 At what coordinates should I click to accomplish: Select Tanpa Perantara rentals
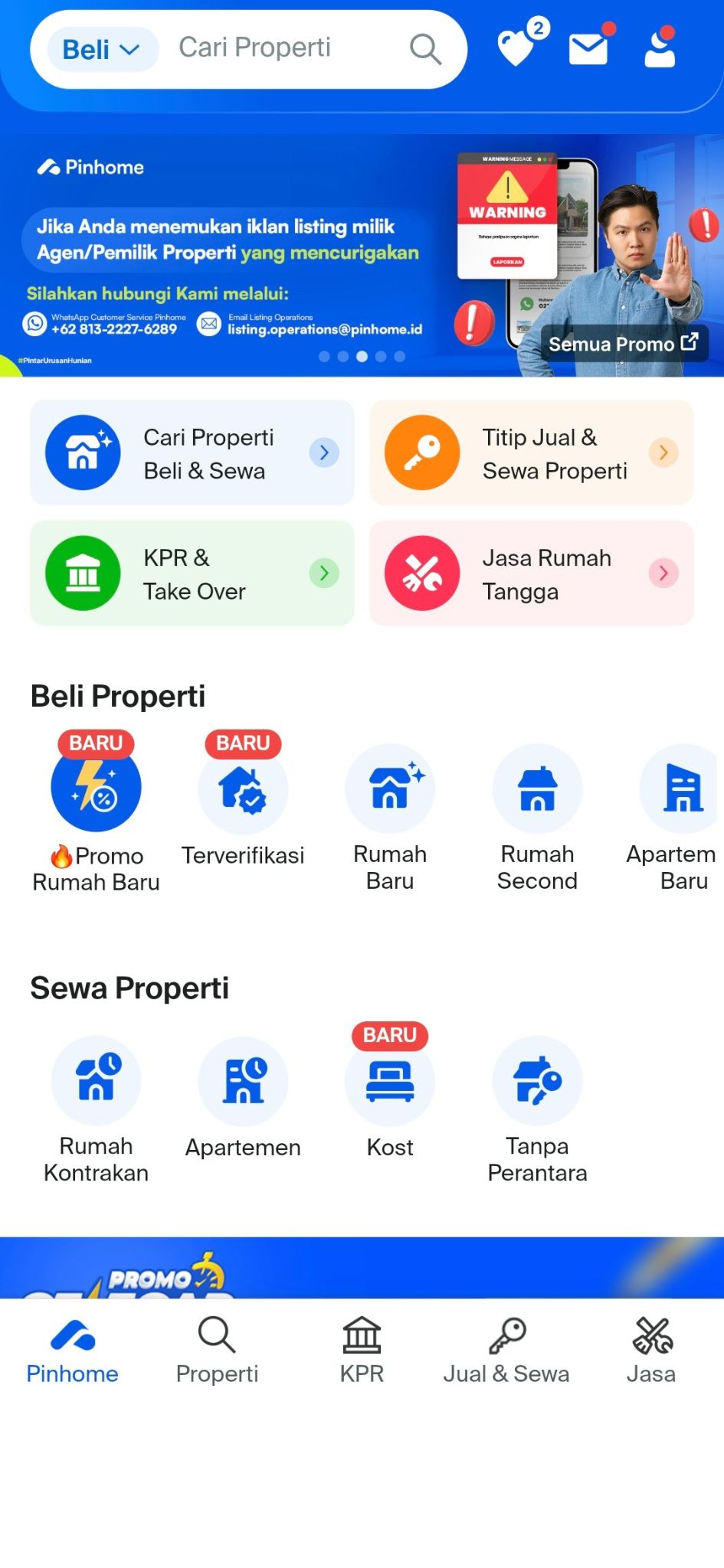click(537, 1106)
